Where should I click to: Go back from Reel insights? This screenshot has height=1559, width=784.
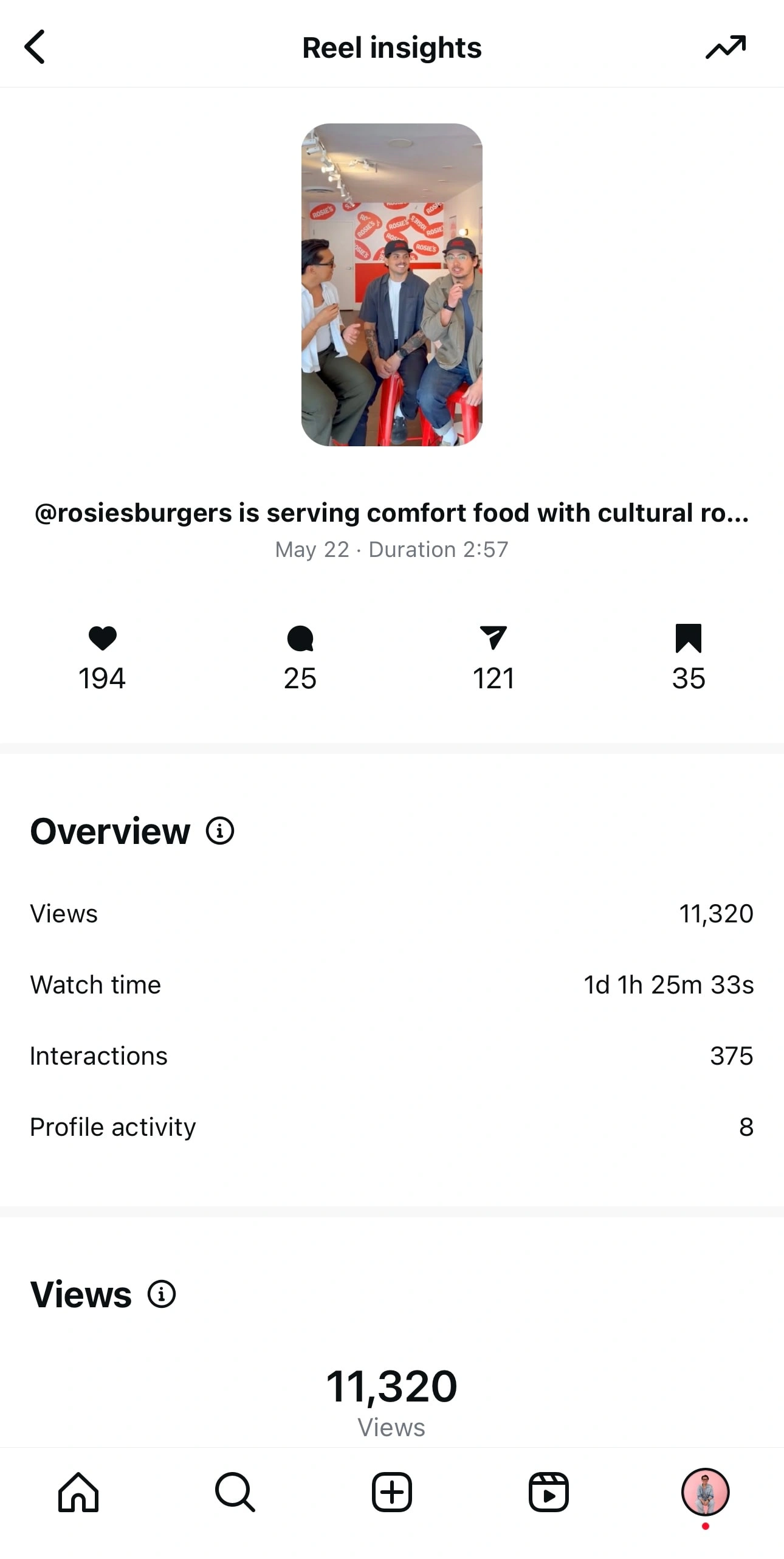[35, 47]
